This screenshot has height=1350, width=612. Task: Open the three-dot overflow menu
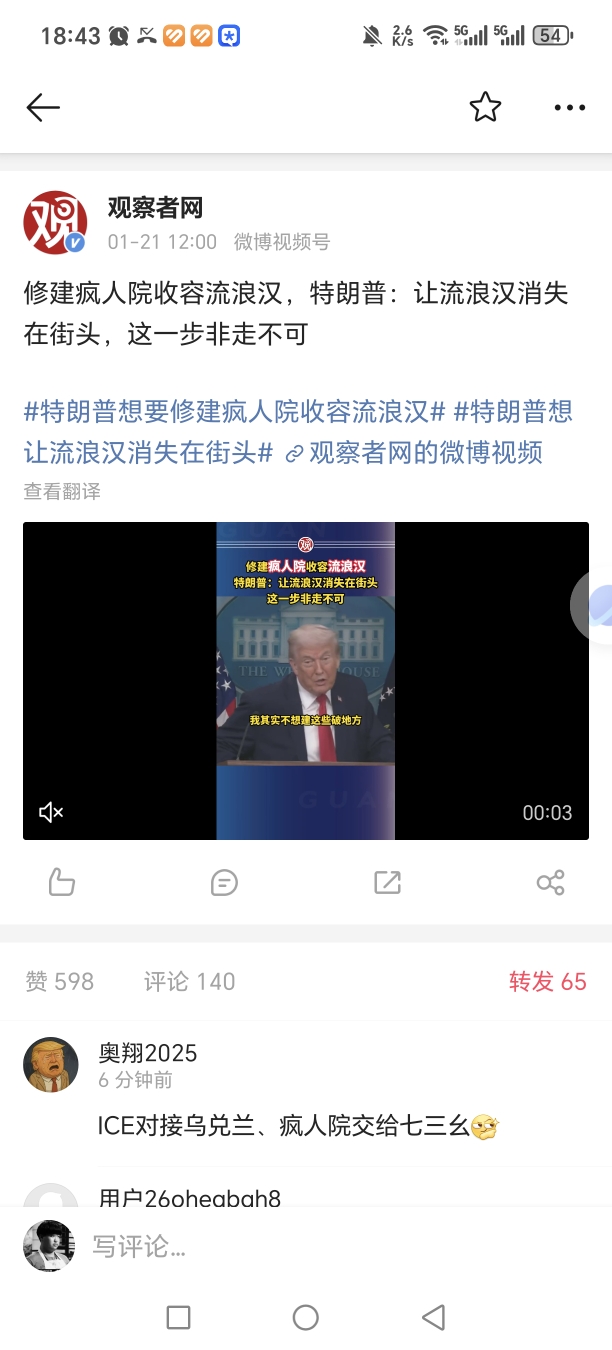(x=569, y=107)
